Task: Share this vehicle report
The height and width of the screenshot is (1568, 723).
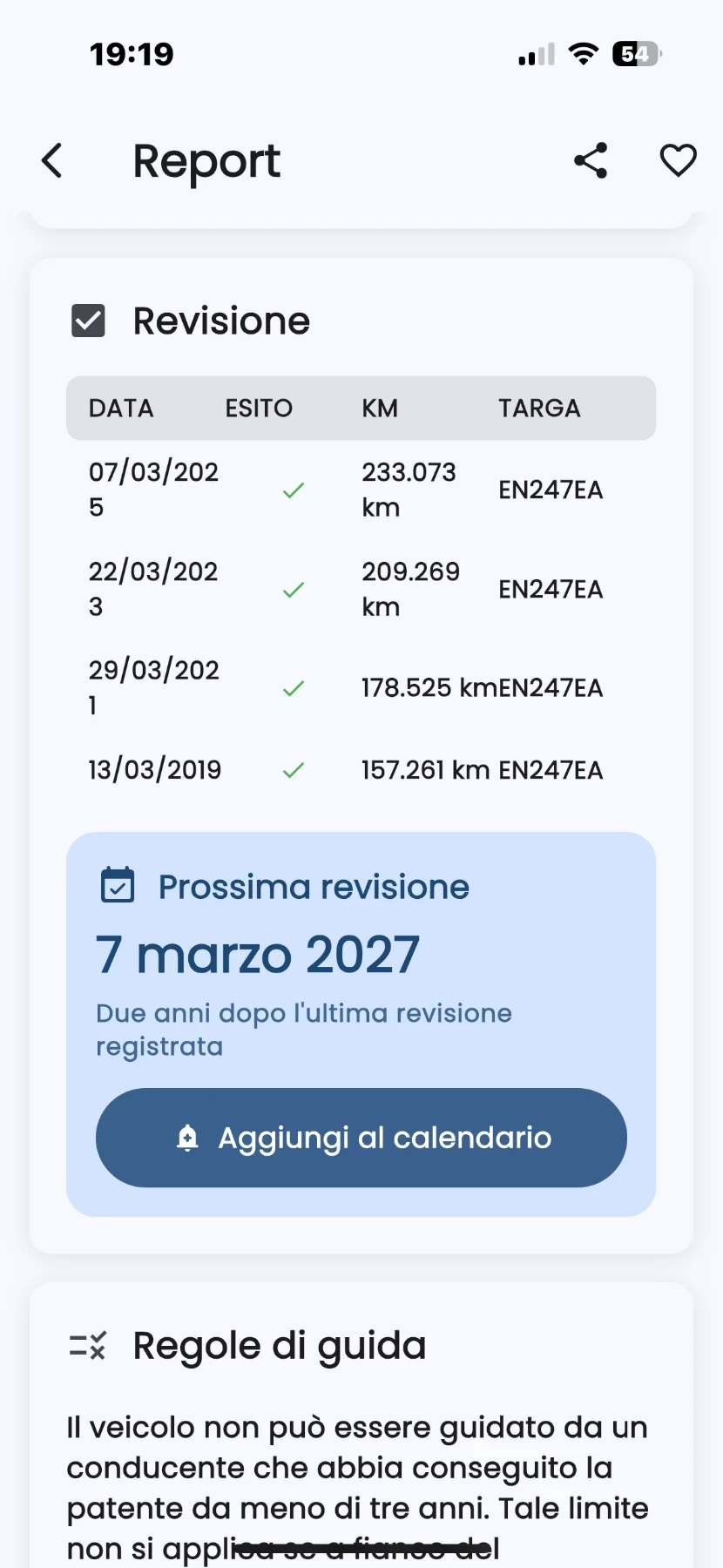Action: tap(591, 161)
